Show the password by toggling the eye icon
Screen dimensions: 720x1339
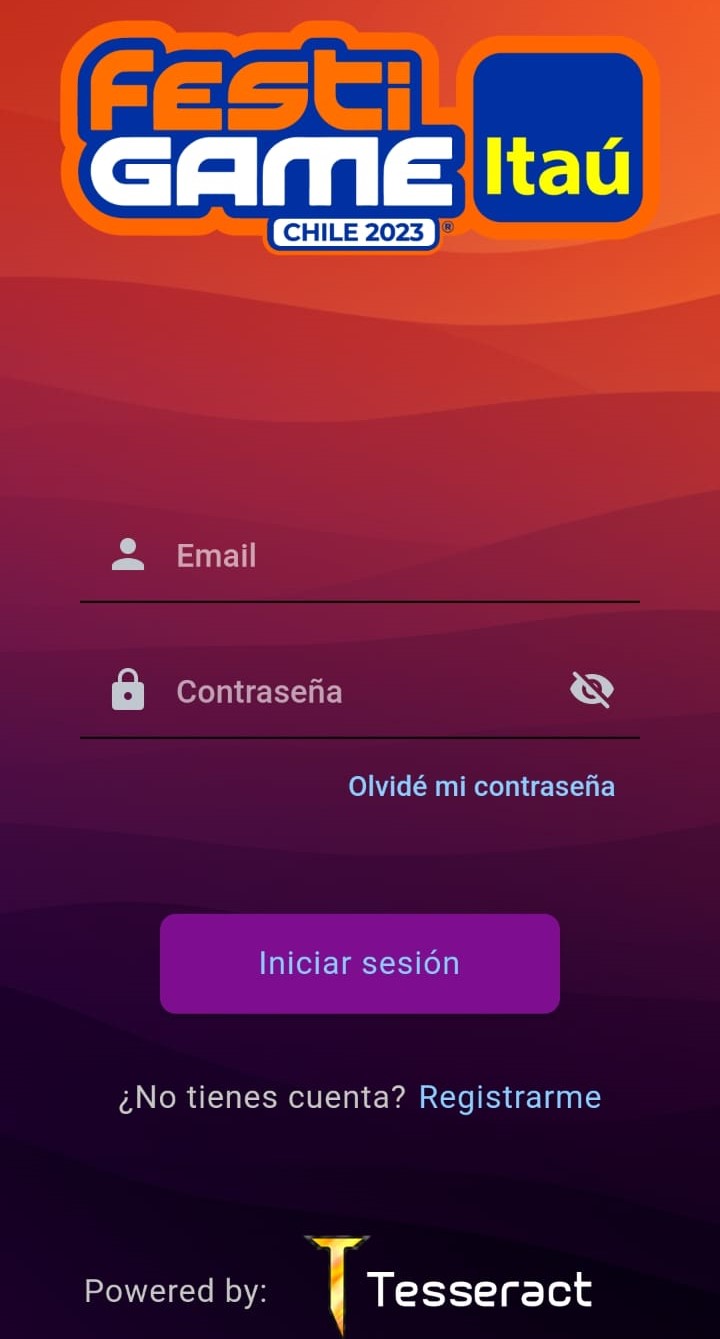(x=592, y=688)
